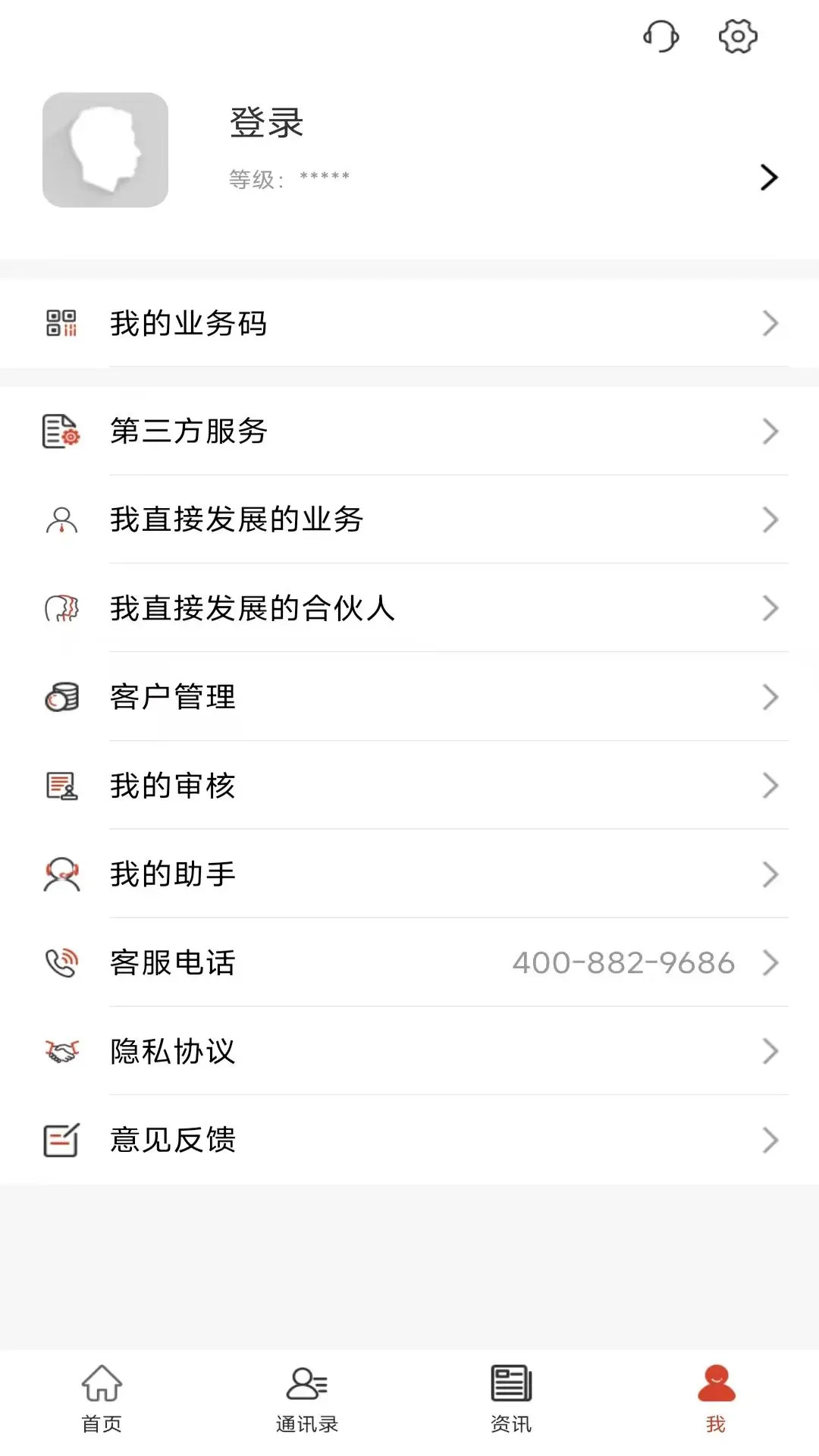Tap the customer service headset icon
The height and width of the screenshot is (1456, 819).
661,36
